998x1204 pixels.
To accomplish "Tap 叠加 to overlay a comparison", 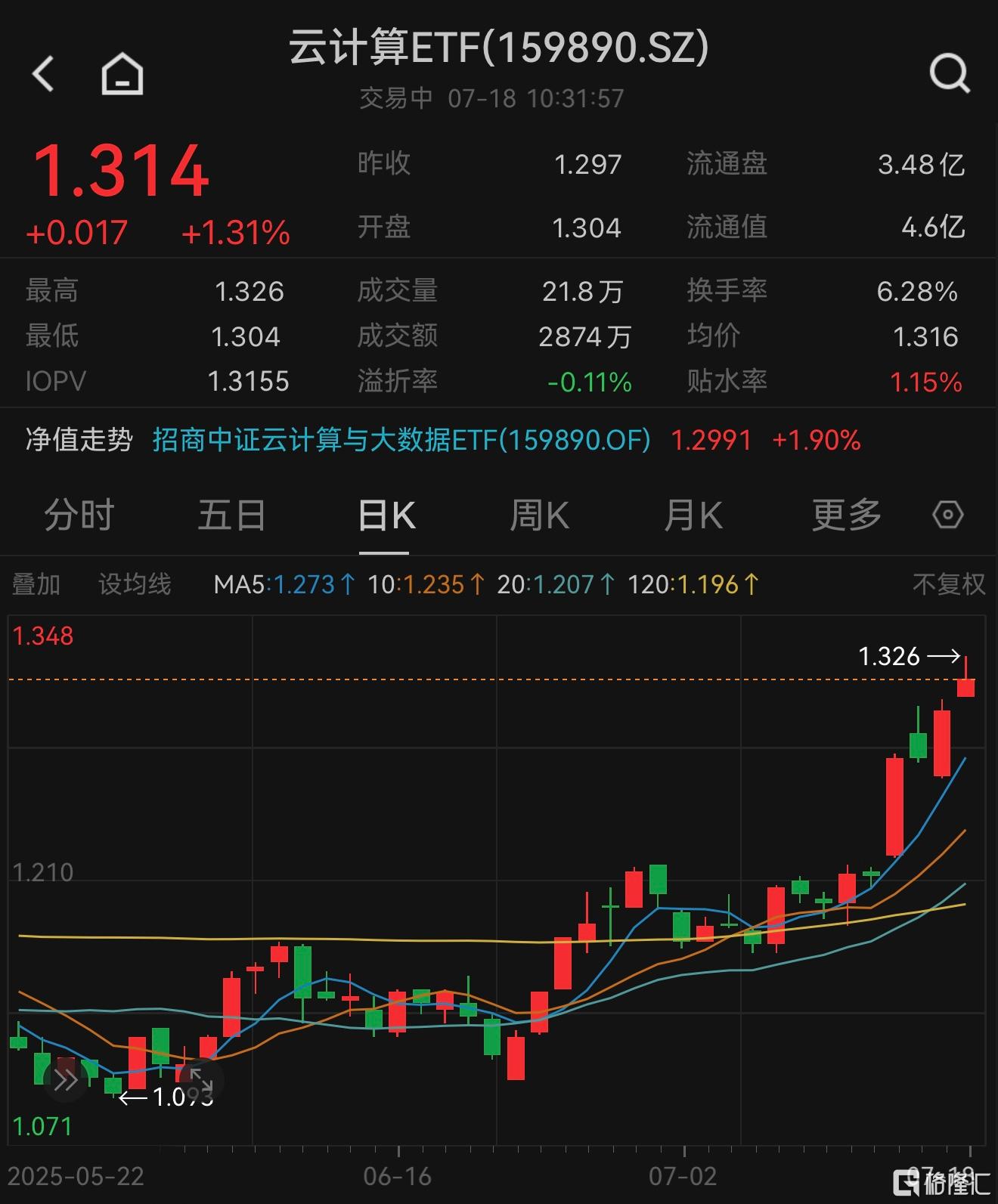I will point(36,584).
